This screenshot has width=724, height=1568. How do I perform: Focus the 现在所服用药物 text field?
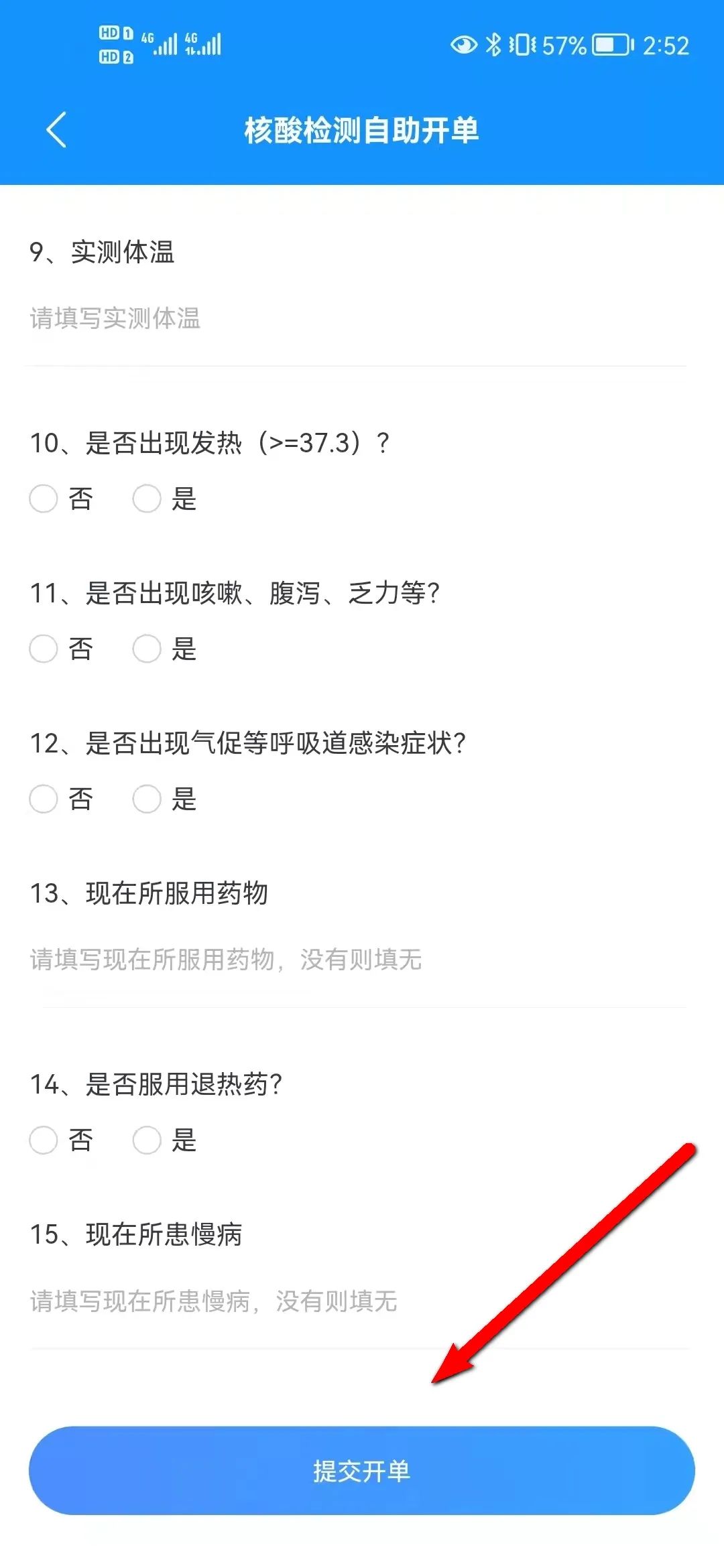click(355, 960)
